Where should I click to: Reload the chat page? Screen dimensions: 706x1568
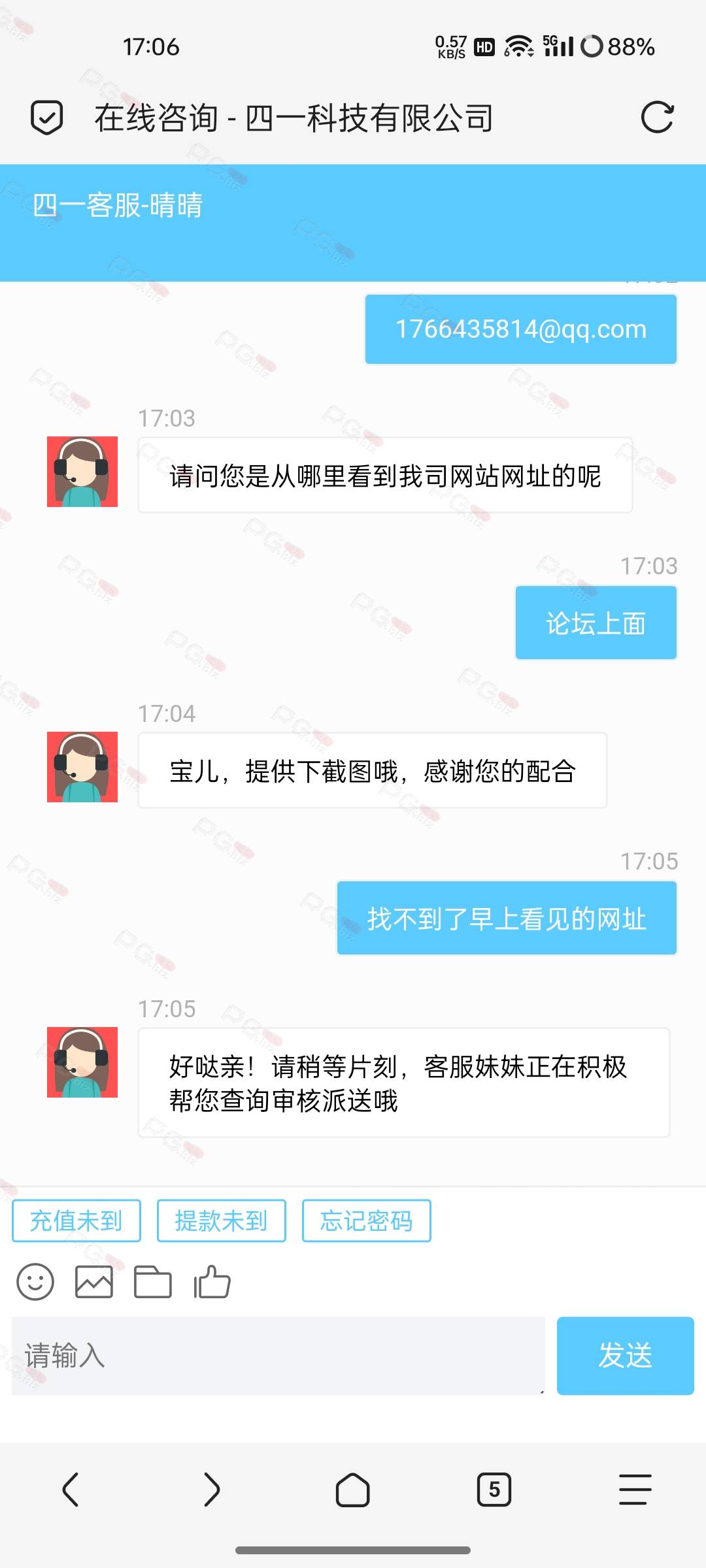(x=656, y=118)
